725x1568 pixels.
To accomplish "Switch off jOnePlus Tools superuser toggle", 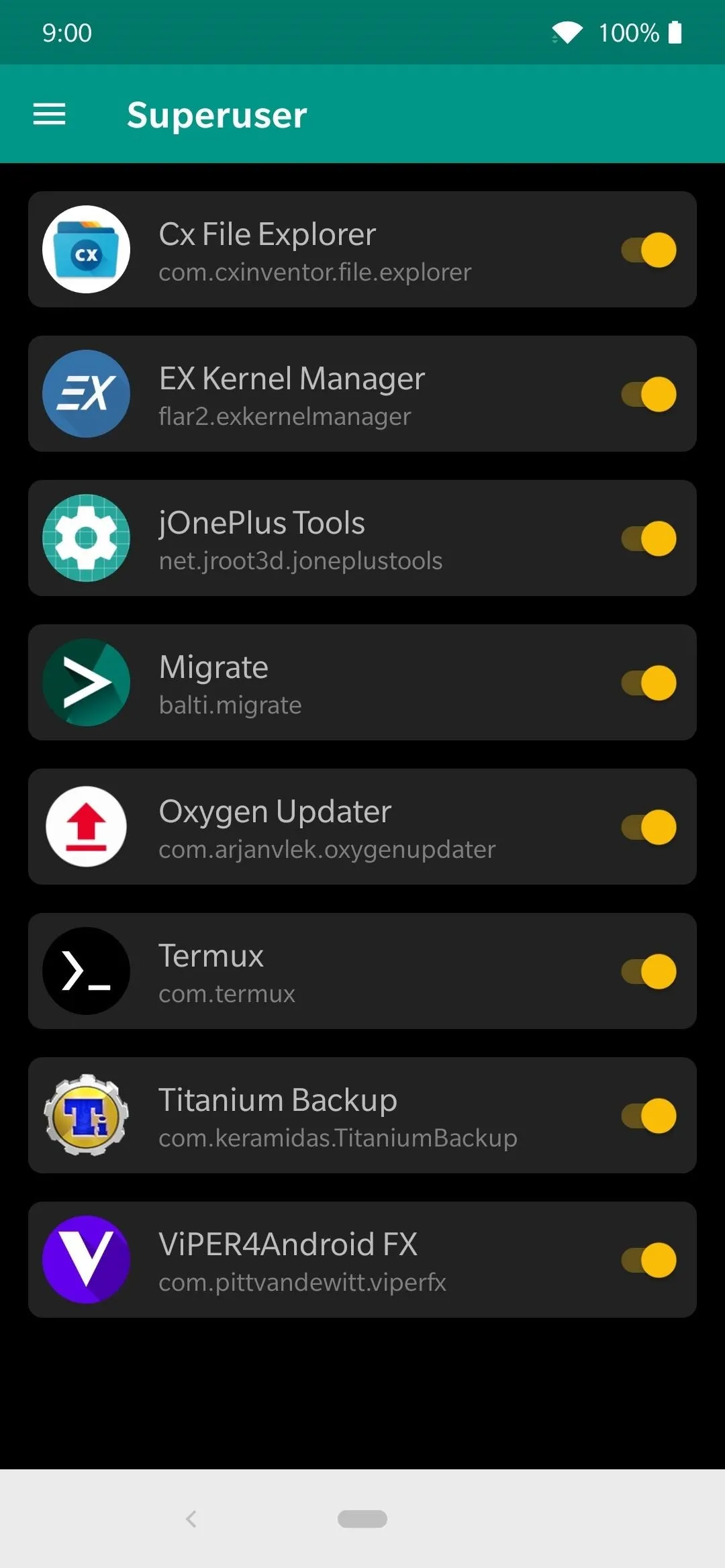I will pyautogui.click(x=648, y=538).
